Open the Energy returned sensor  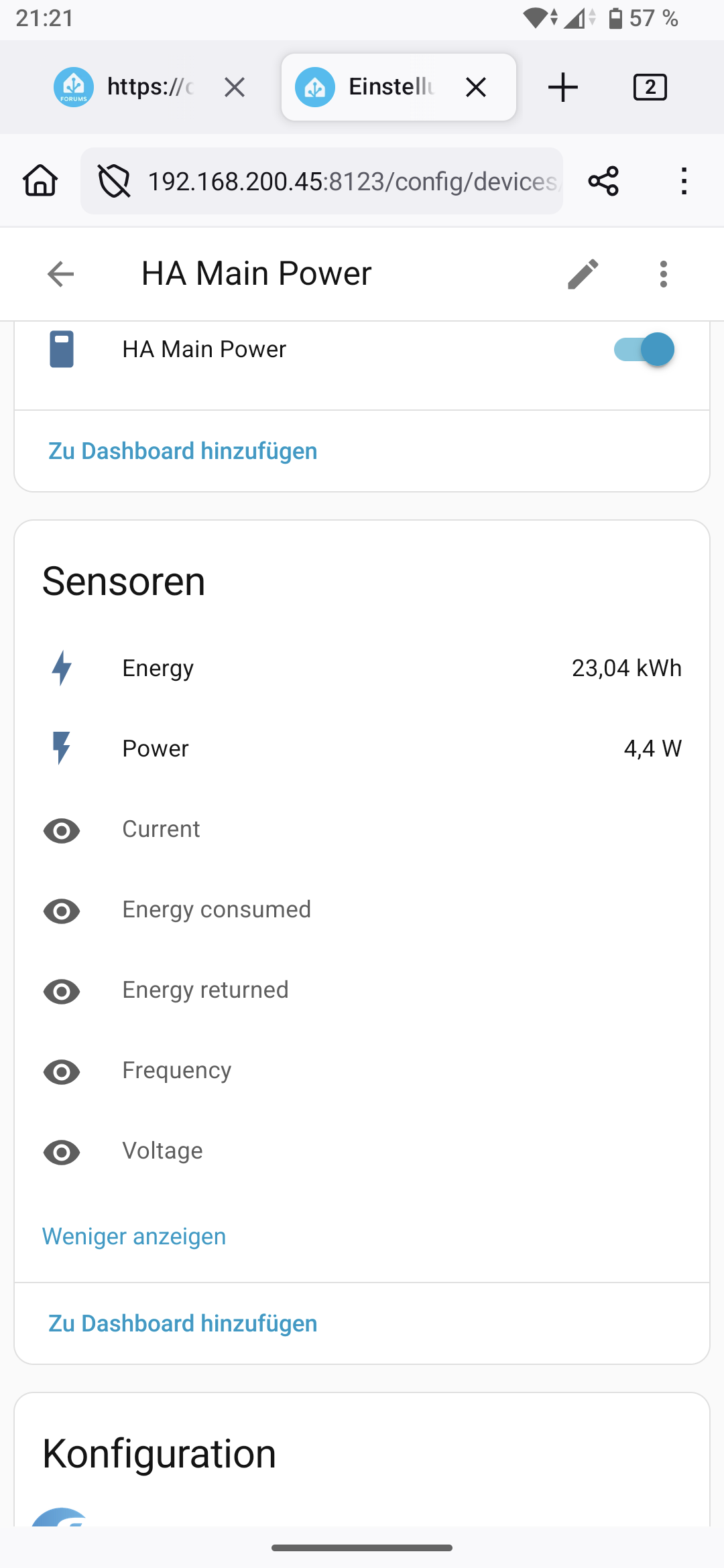pos(362,990)
